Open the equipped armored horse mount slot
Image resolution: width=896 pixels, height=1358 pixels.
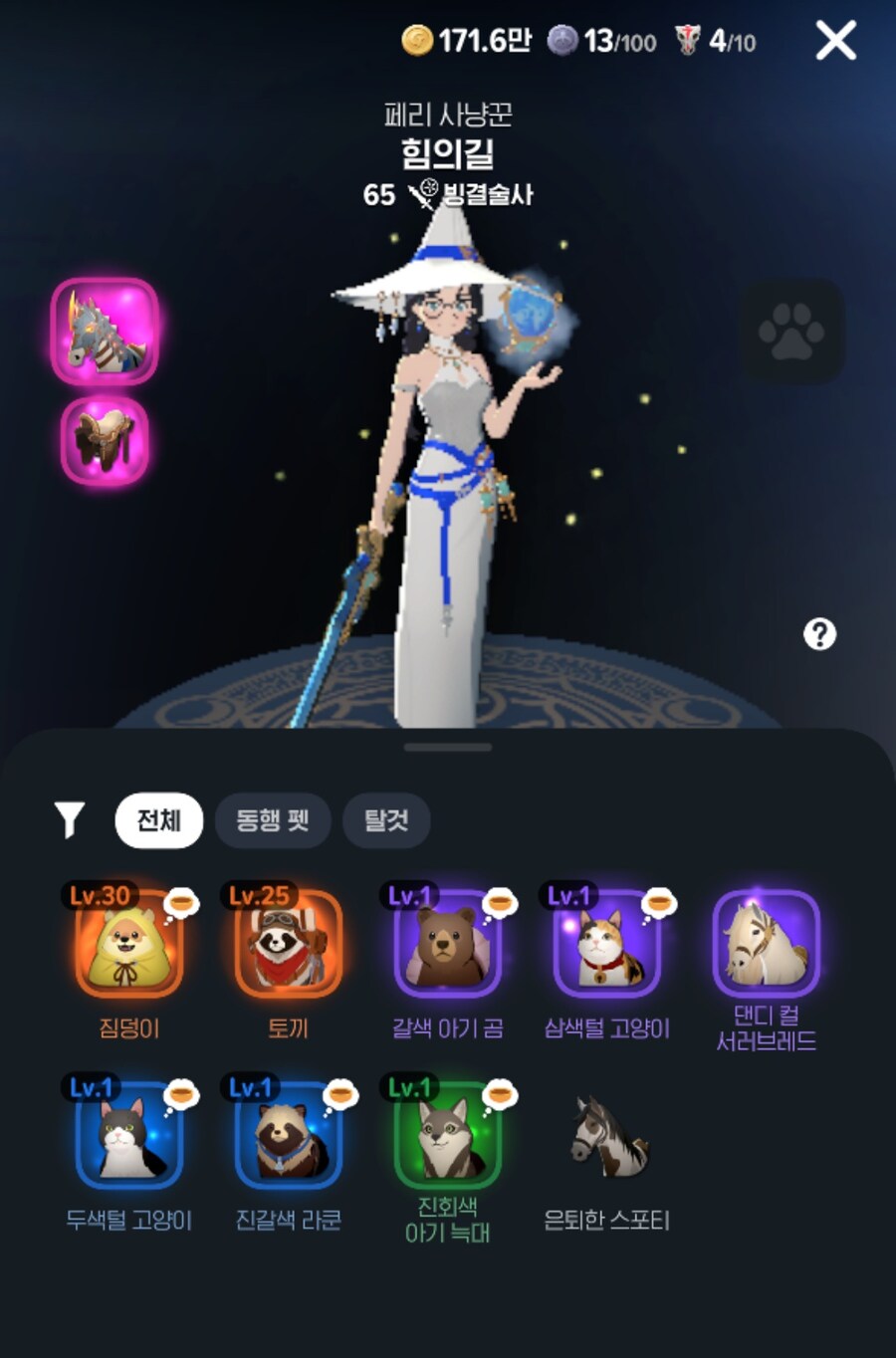105,332
